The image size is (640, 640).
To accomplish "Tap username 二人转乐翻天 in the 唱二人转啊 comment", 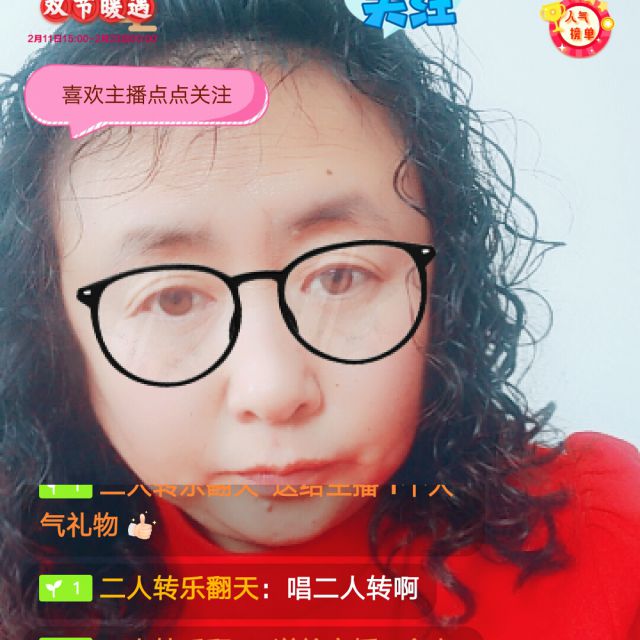I will click(x=179, y=588).
